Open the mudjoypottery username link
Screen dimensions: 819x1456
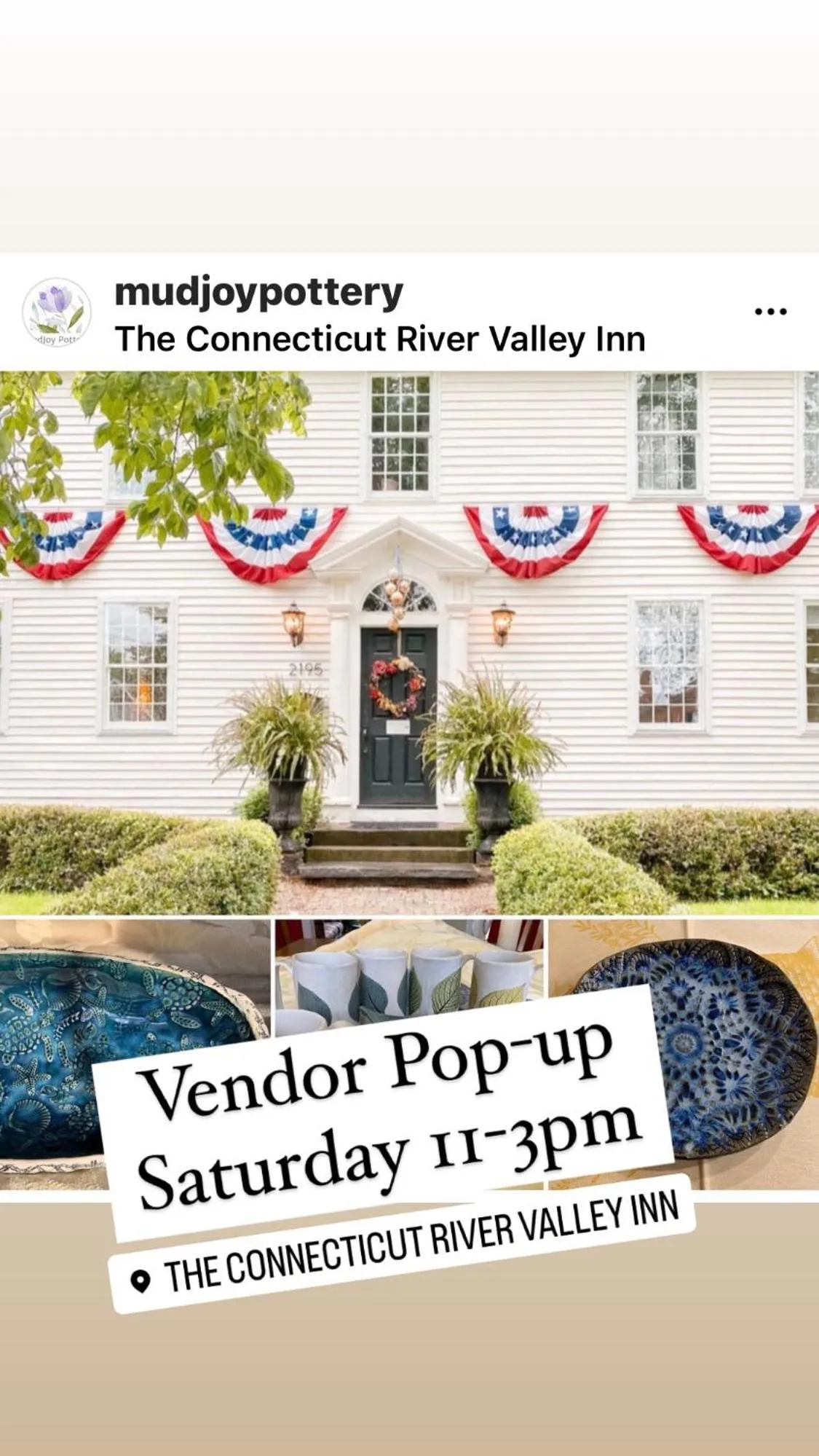pyautogui.click(x=258, y=291)
